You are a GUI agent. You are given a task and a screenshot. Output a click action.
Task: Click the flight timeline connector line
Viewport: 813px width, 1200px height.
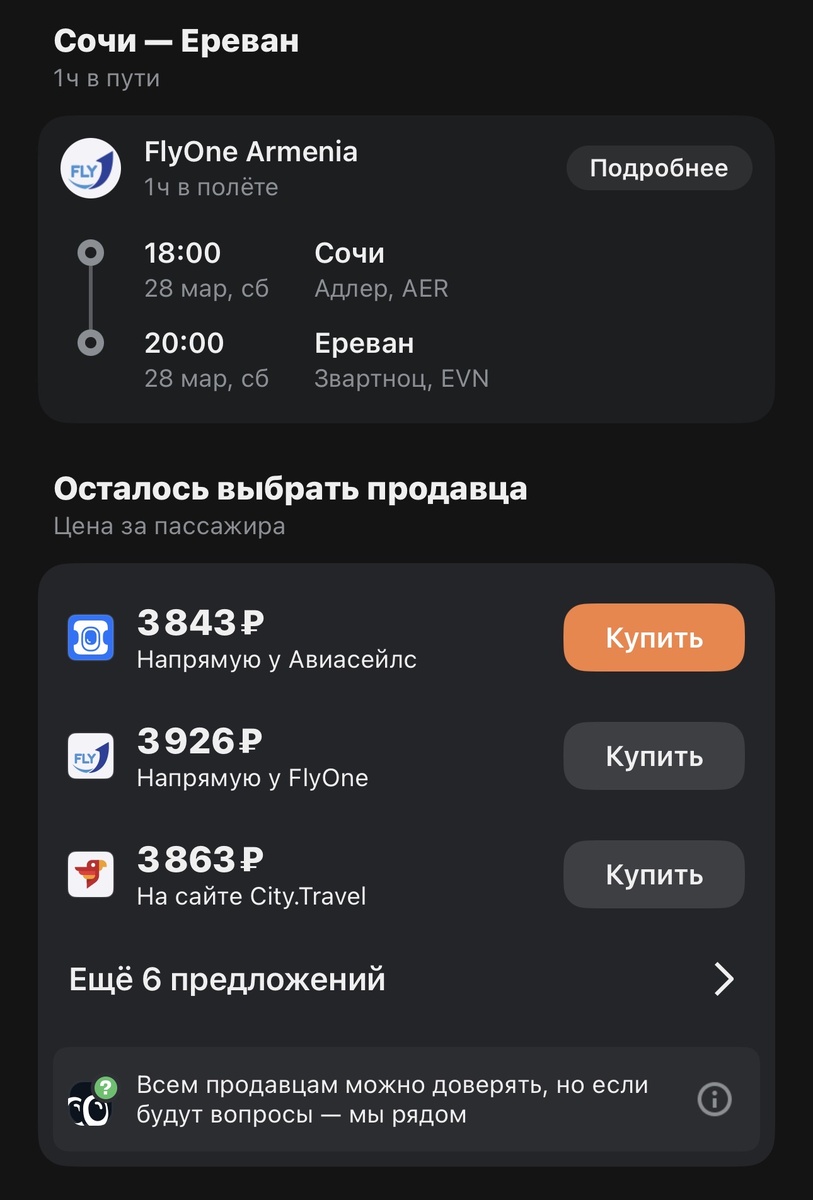point(91,297)
